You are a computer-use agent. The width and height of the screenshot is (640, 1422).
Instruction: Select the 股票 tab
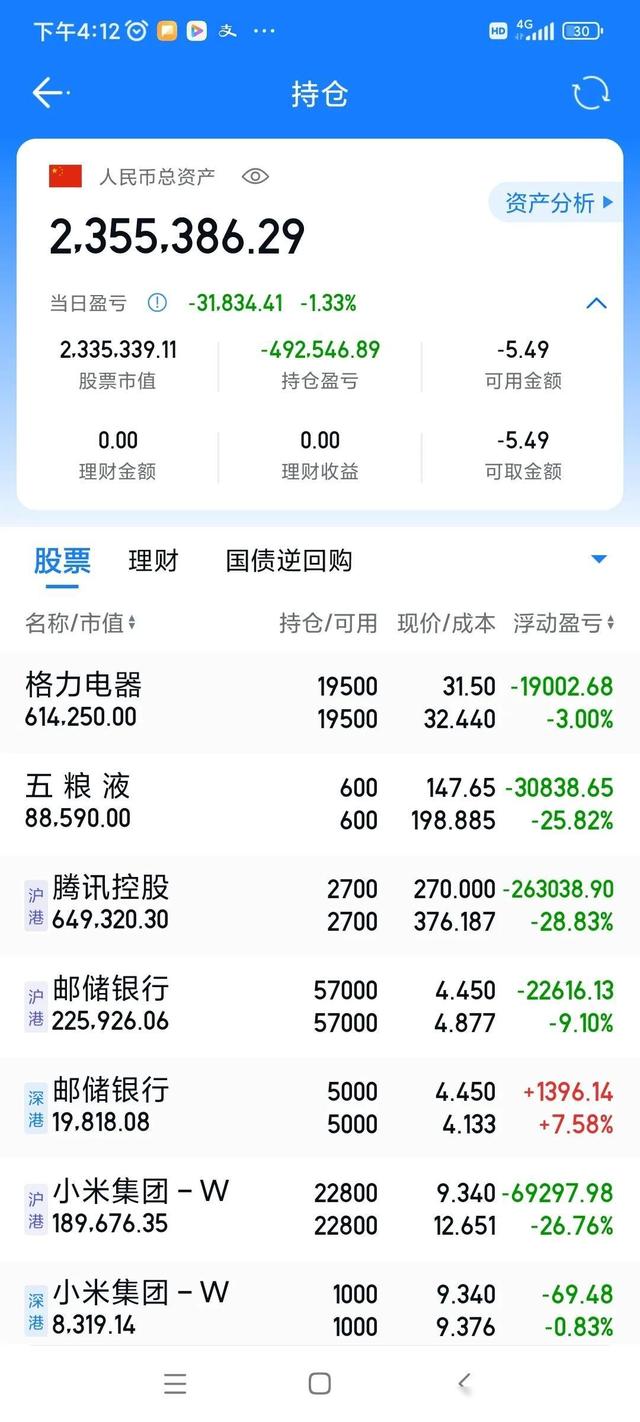pyautogui.click(x=62, y=560)
